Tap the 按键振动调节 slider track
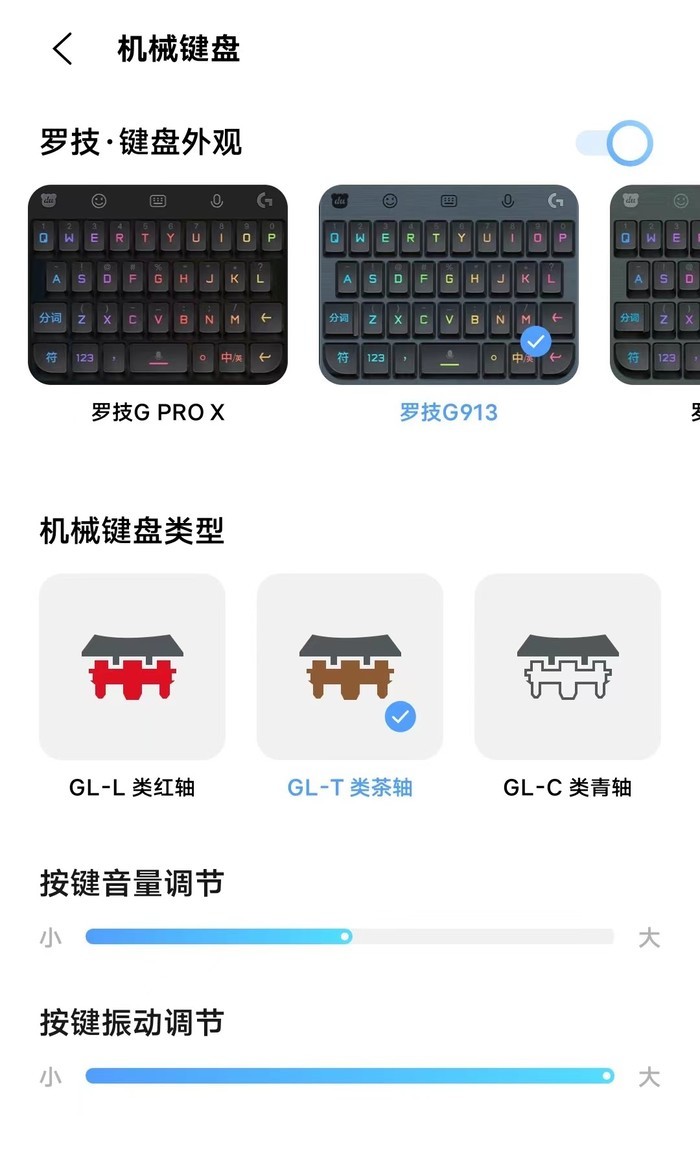The width and height of the screenshot is (700, 1149). click(x=349, y=1076)
